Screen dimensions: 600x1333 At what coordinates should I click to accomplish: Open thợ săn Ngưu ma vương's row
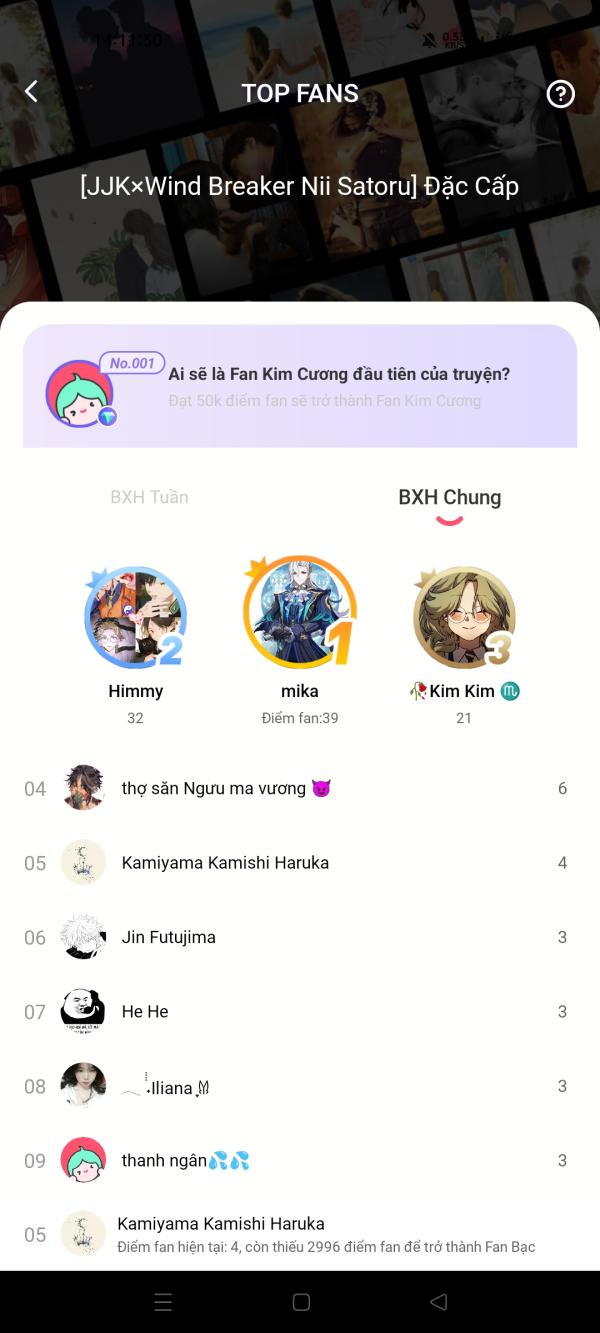pos(300,788)
